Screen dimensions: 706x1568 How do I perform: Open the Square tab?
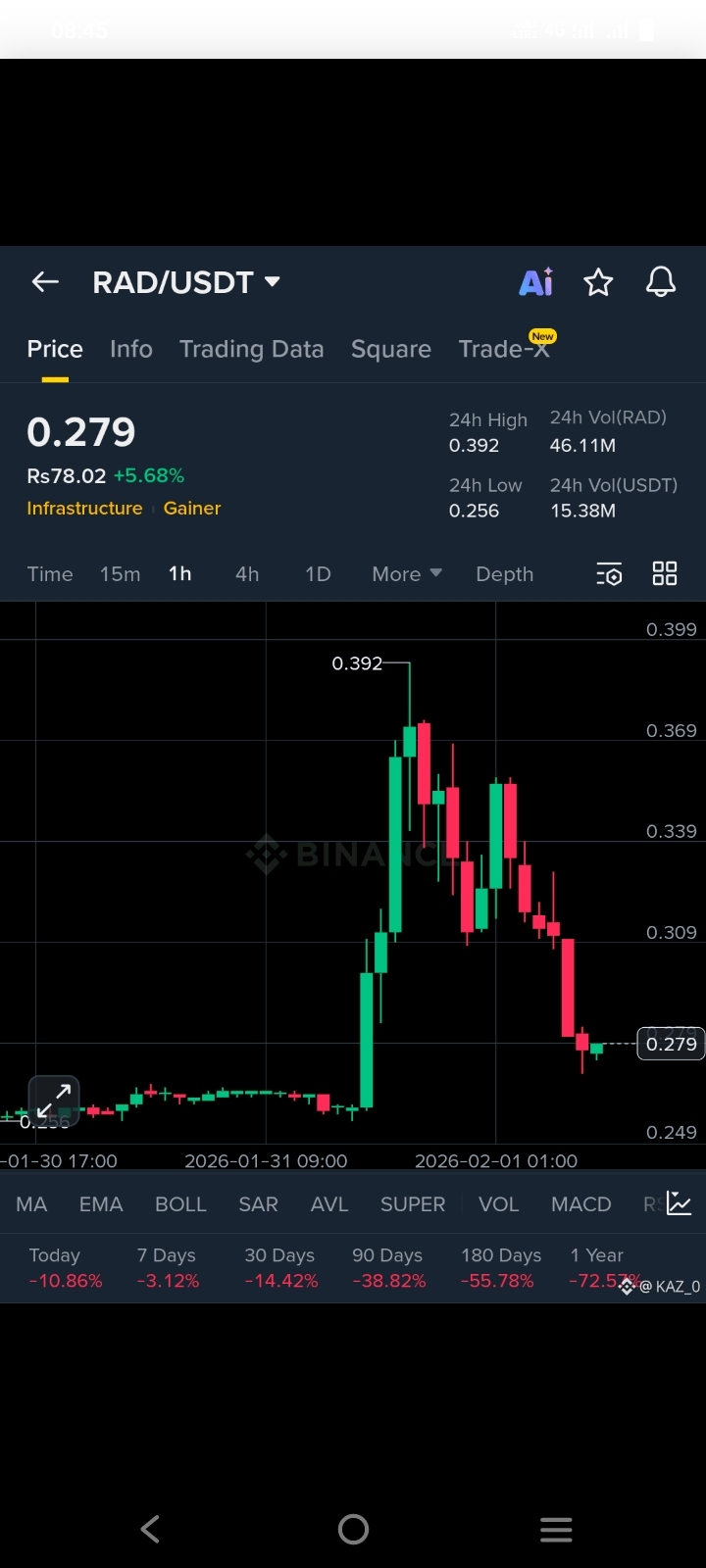tap(391, 349)
